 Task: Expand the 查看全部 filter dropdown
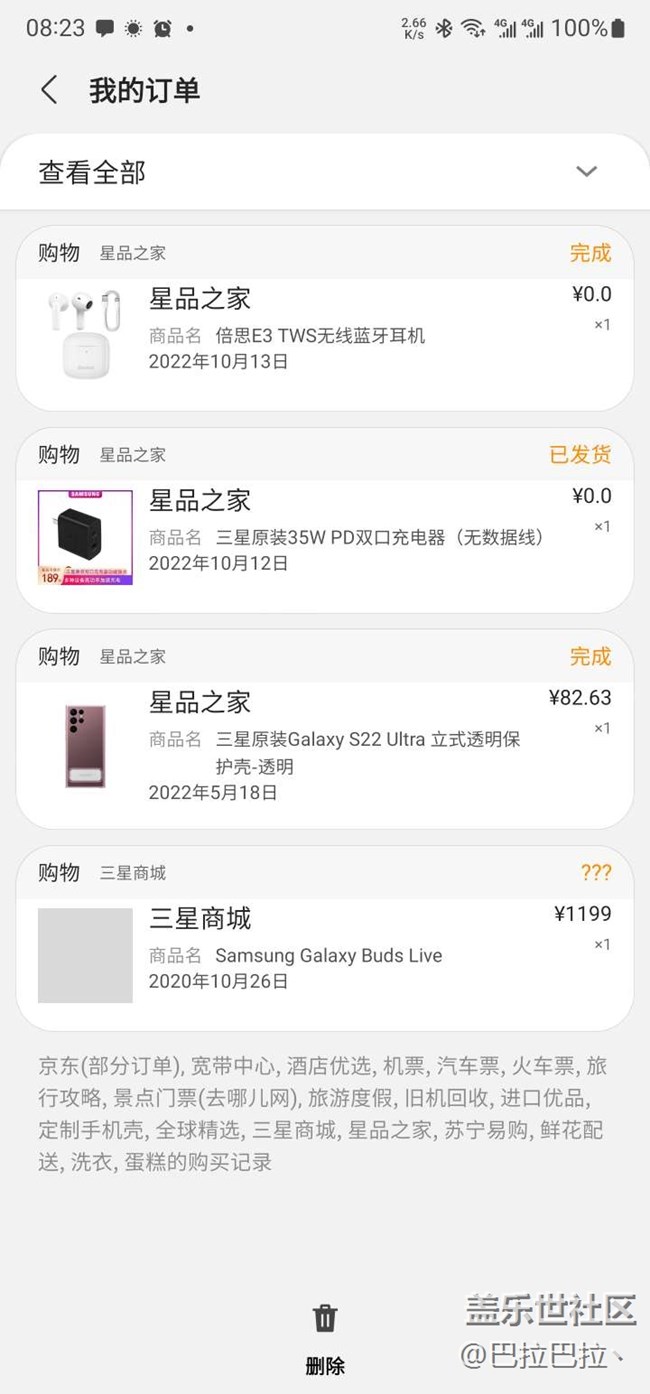586,171
